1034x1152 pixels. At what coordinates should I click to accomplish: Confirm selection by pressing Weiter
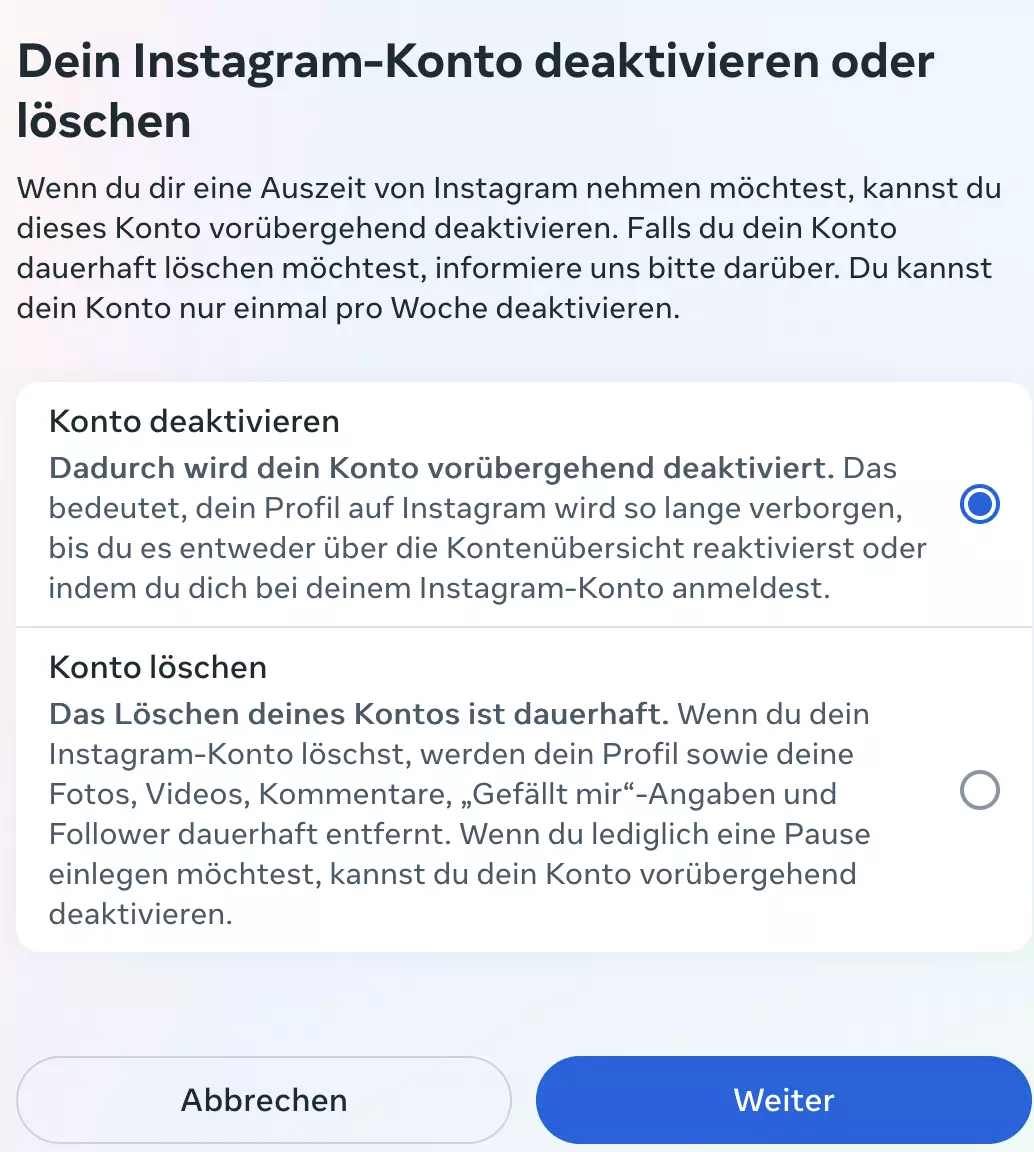pyautogui.click(x=783, y=1099)
